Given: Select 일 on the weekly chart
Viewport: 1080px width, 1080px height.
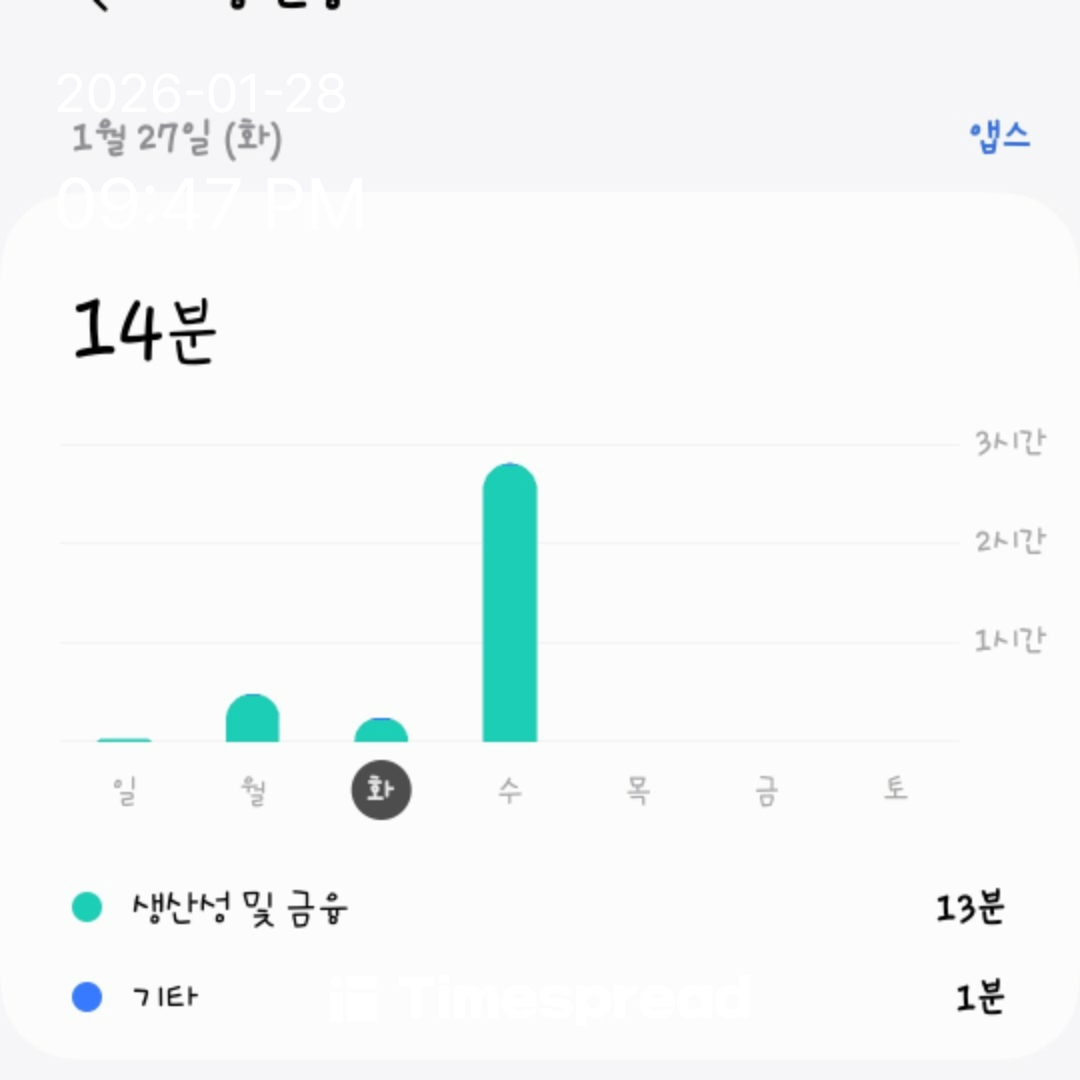Looking at the screenshot, I should click(125, 790).
